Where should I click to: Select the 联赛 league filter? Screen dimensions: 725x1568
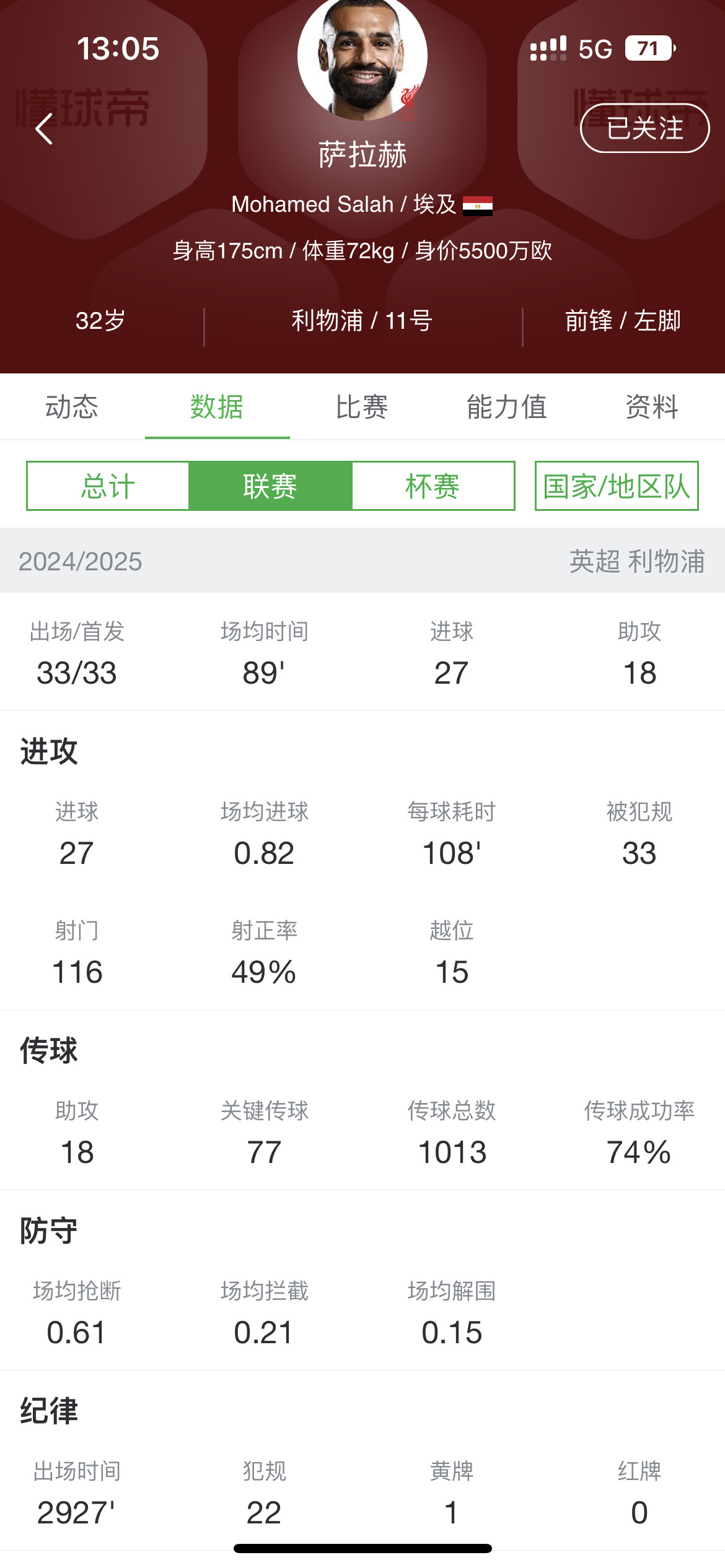click(270, 486)
